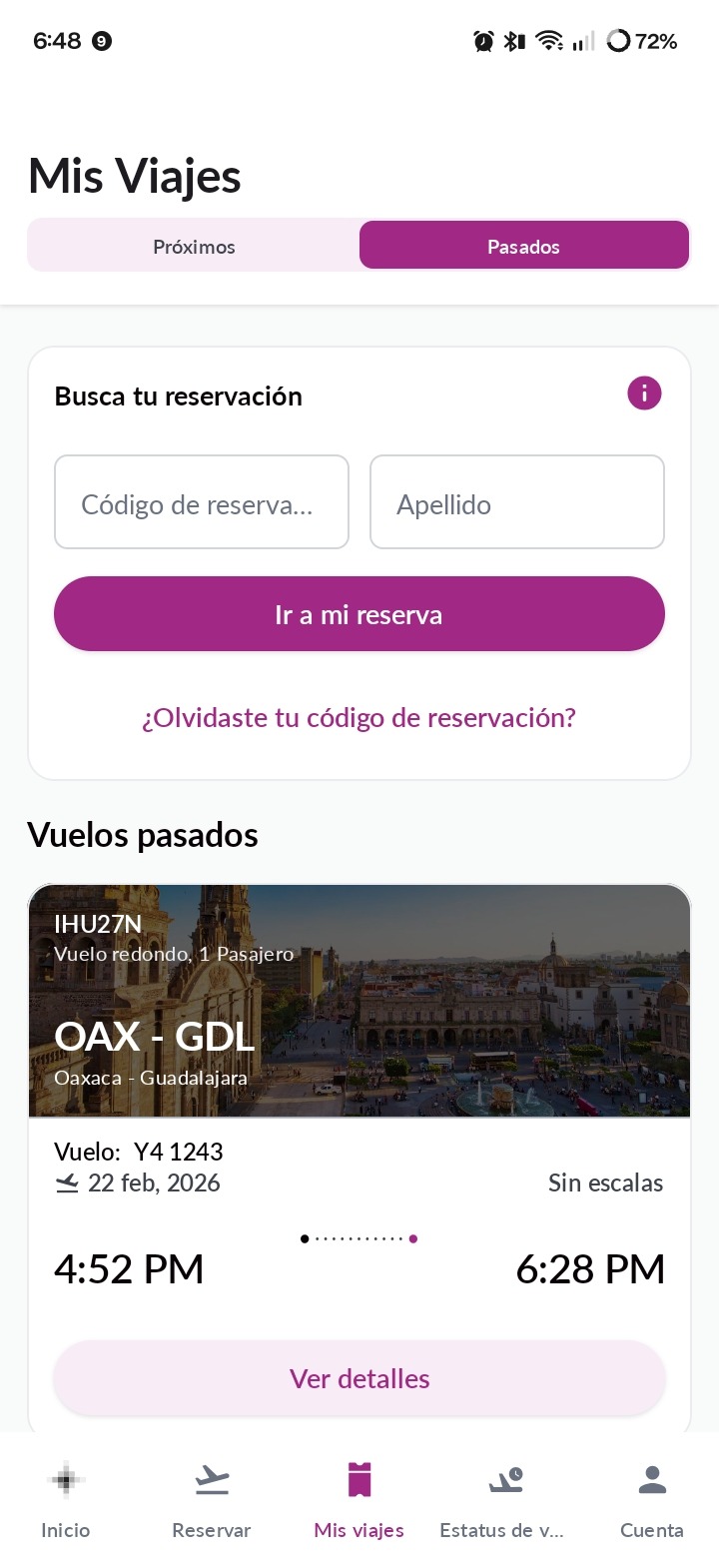Focus the Código de reserva field
Image resolution: width=719 pixels, height=1568 pixels.
(x=202, y=502)
